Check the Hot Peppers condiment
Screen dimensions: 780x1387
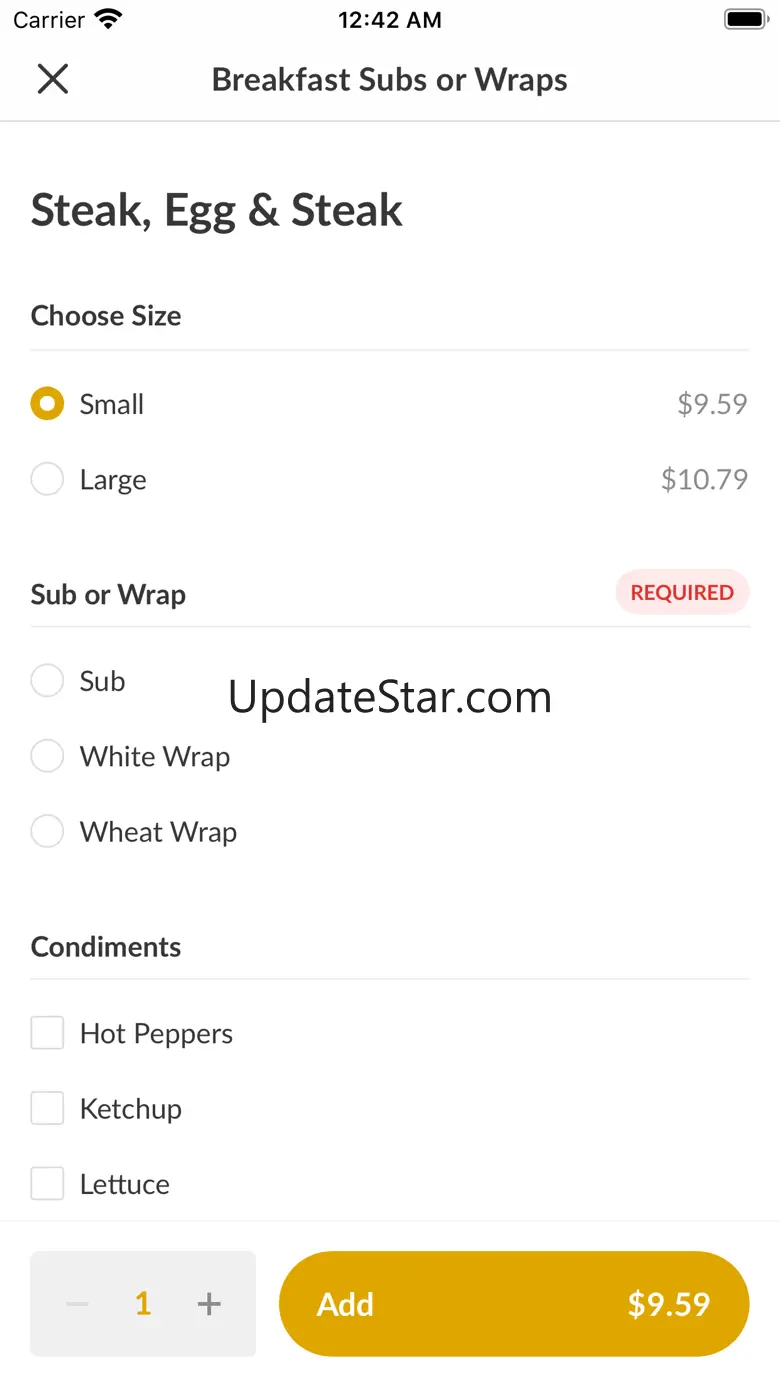(x=47, y=1033)
